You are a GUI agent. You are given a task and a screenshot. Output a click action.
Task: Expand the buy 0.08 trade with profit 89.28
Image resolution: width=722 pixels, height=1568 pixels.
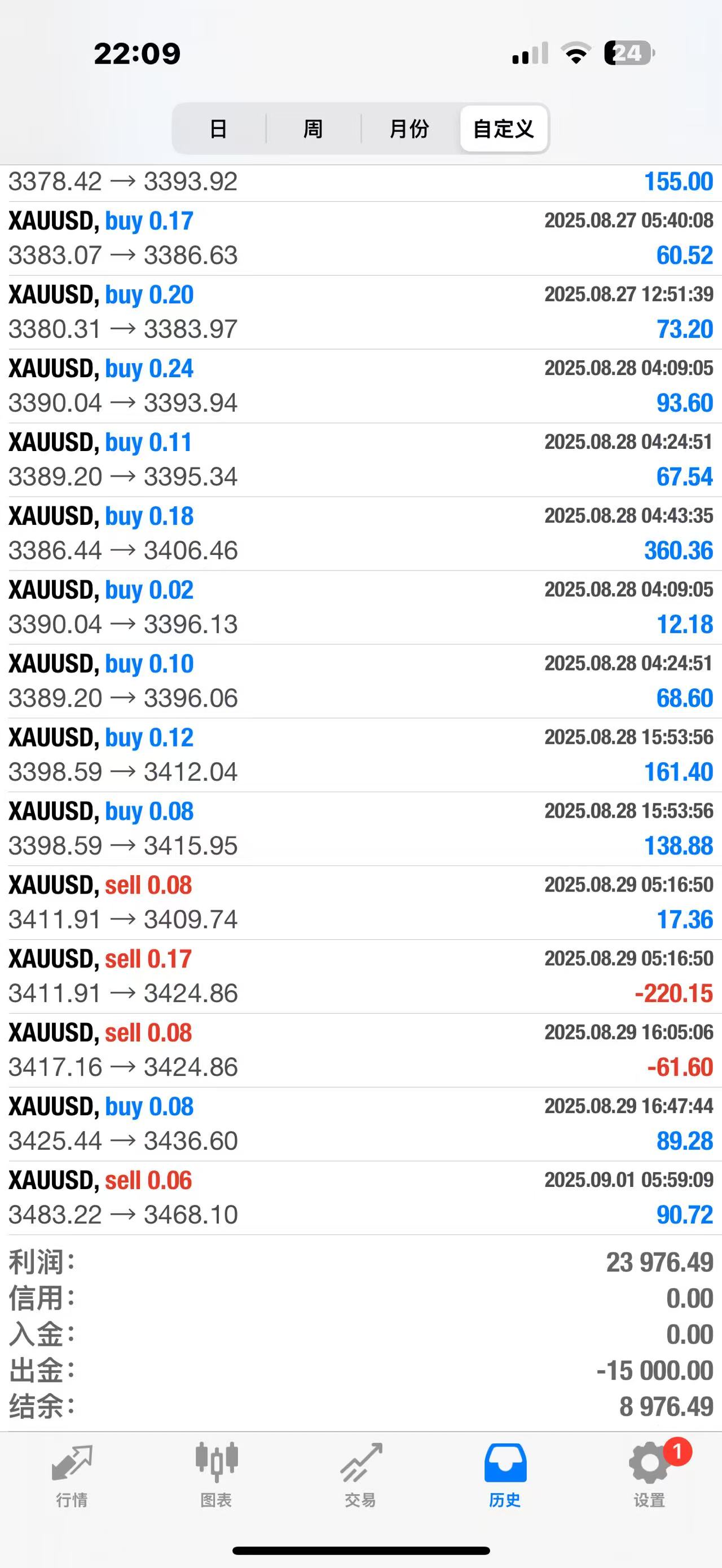360,1124
